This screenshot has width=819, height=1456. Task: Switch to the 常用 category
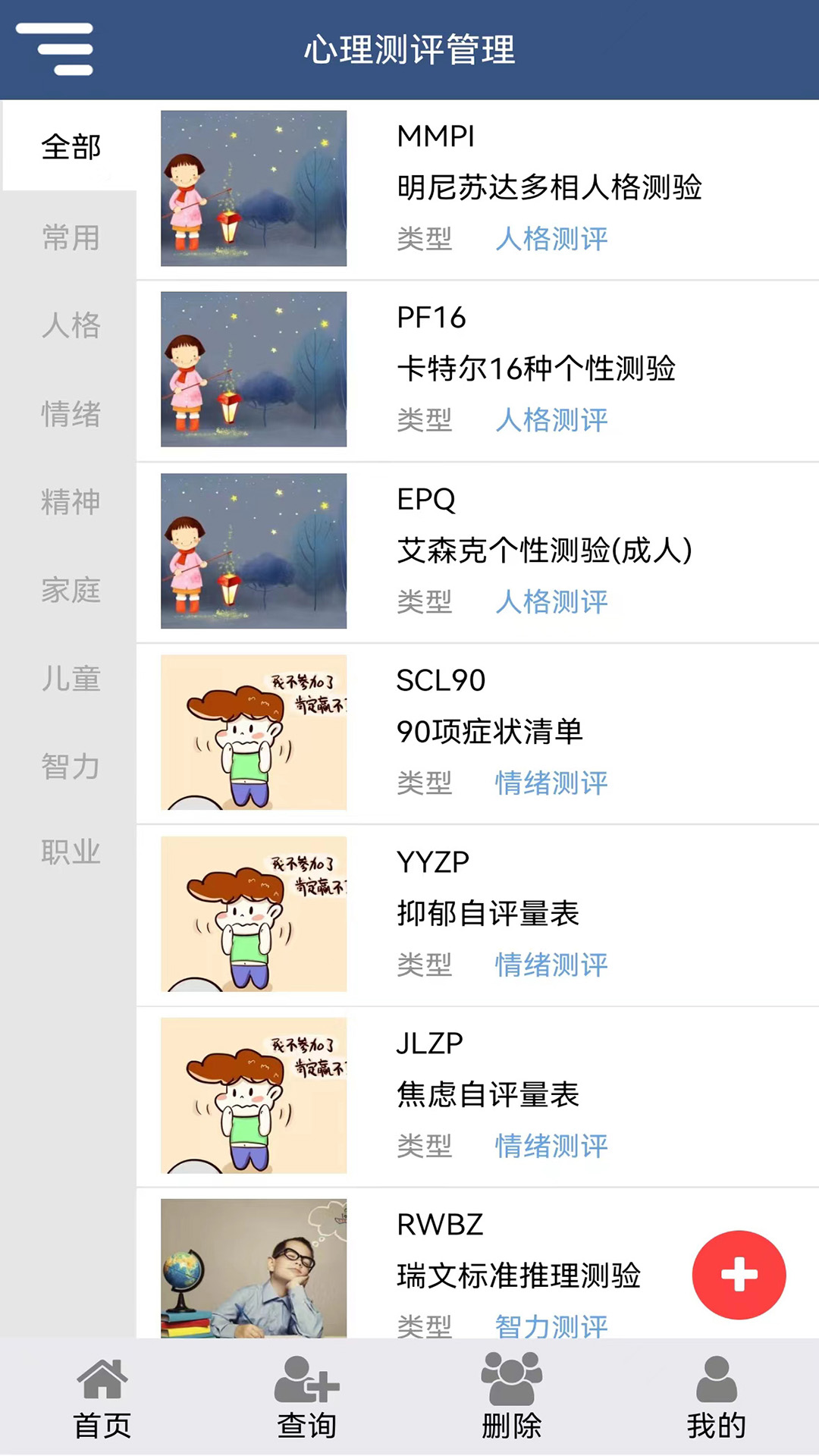click(x=71, y=237)
